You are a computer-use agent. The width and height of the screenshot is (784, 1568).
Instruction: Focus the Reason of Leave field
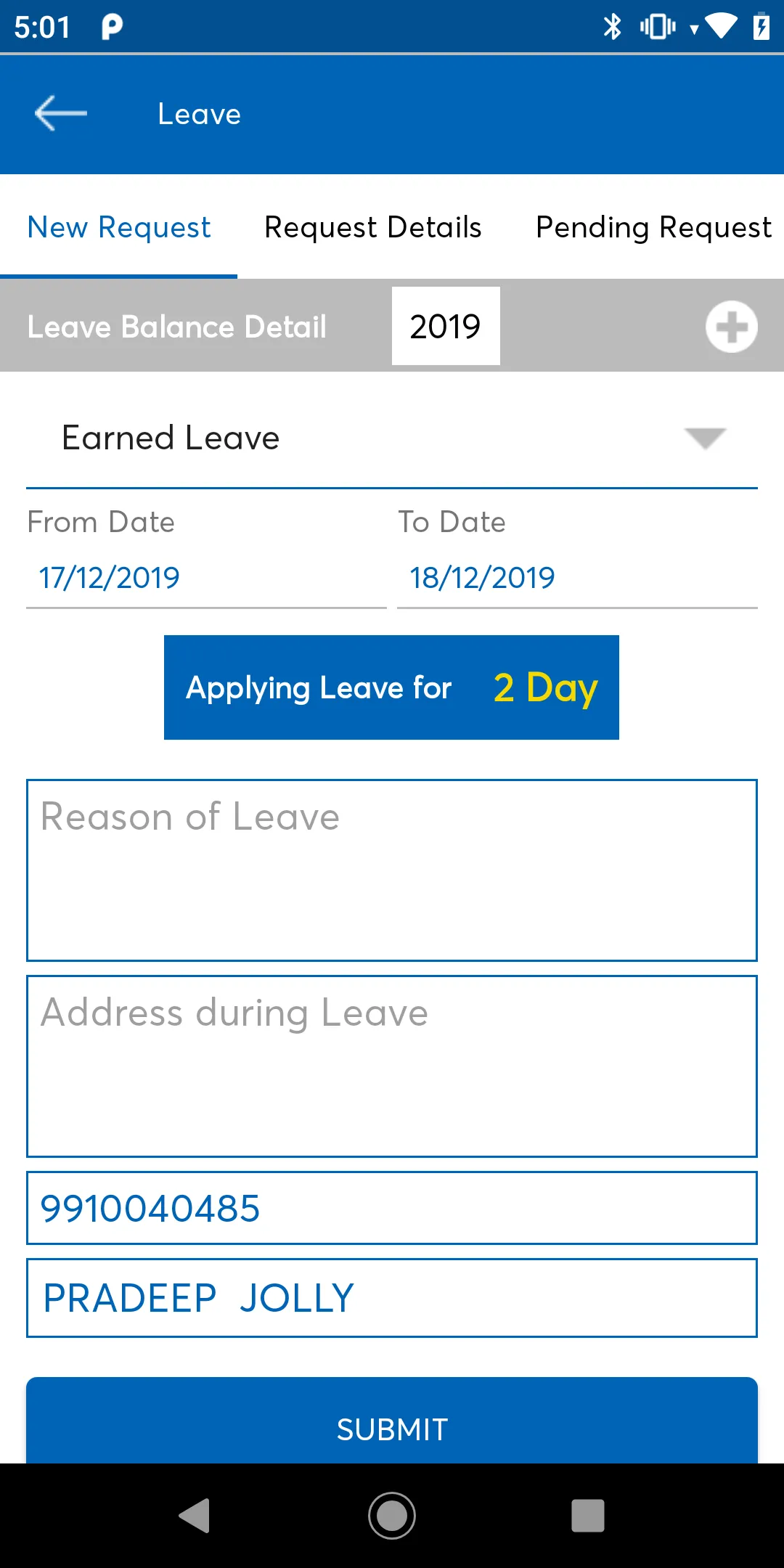(x=392, y=870)
